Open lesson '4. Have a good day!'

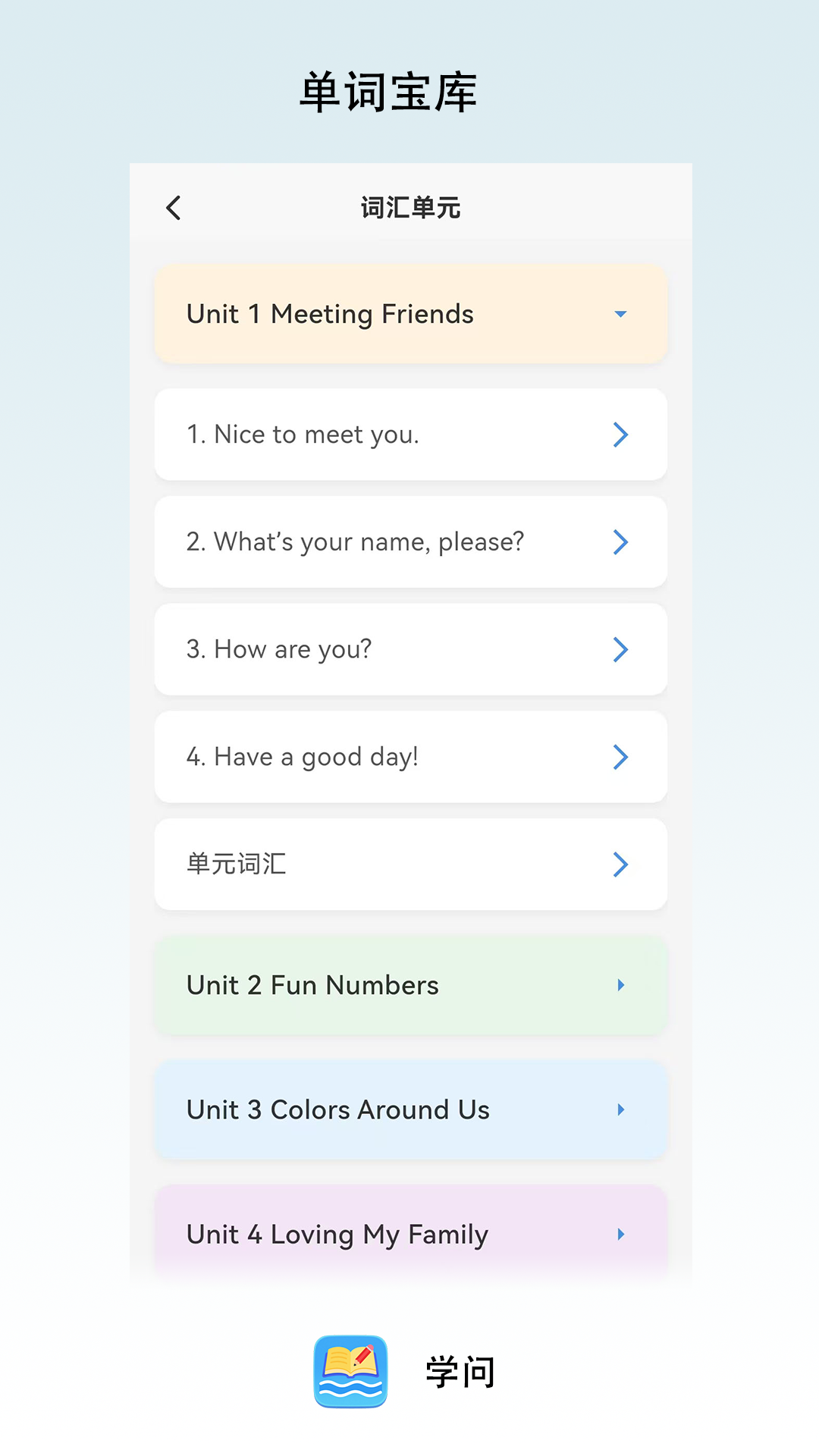[x=409, y=757]
